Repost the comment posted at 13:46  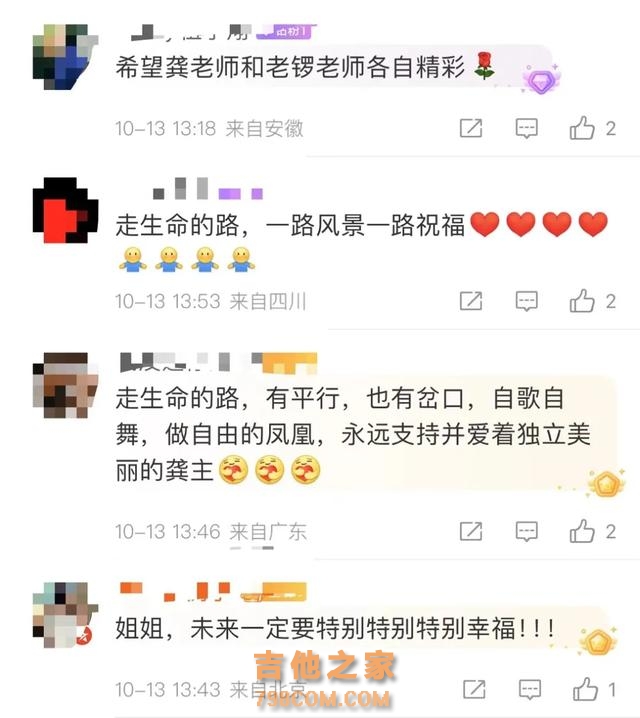(x=471, y=532)
